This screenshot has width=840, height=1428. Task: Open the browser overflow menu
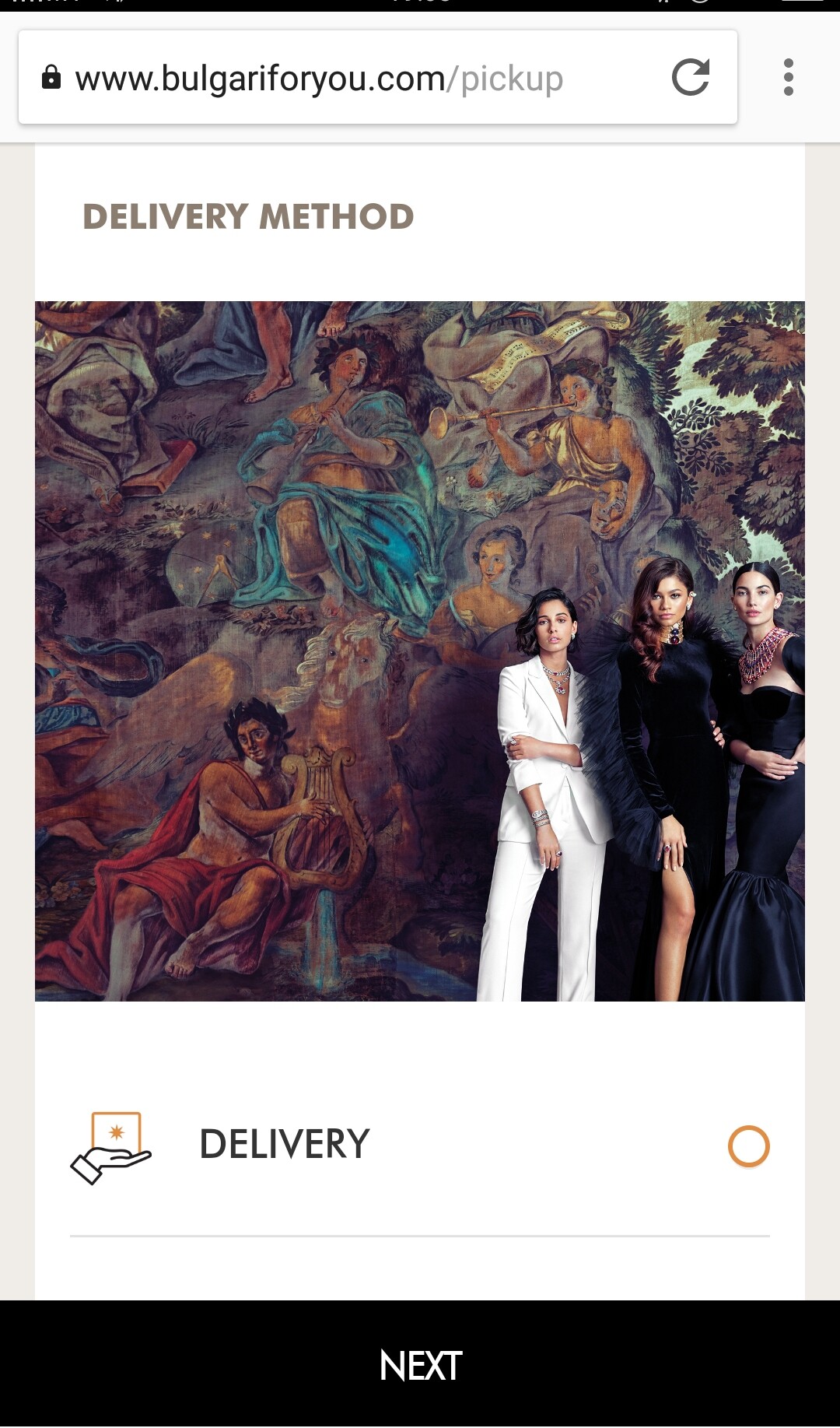click(789, 77)
